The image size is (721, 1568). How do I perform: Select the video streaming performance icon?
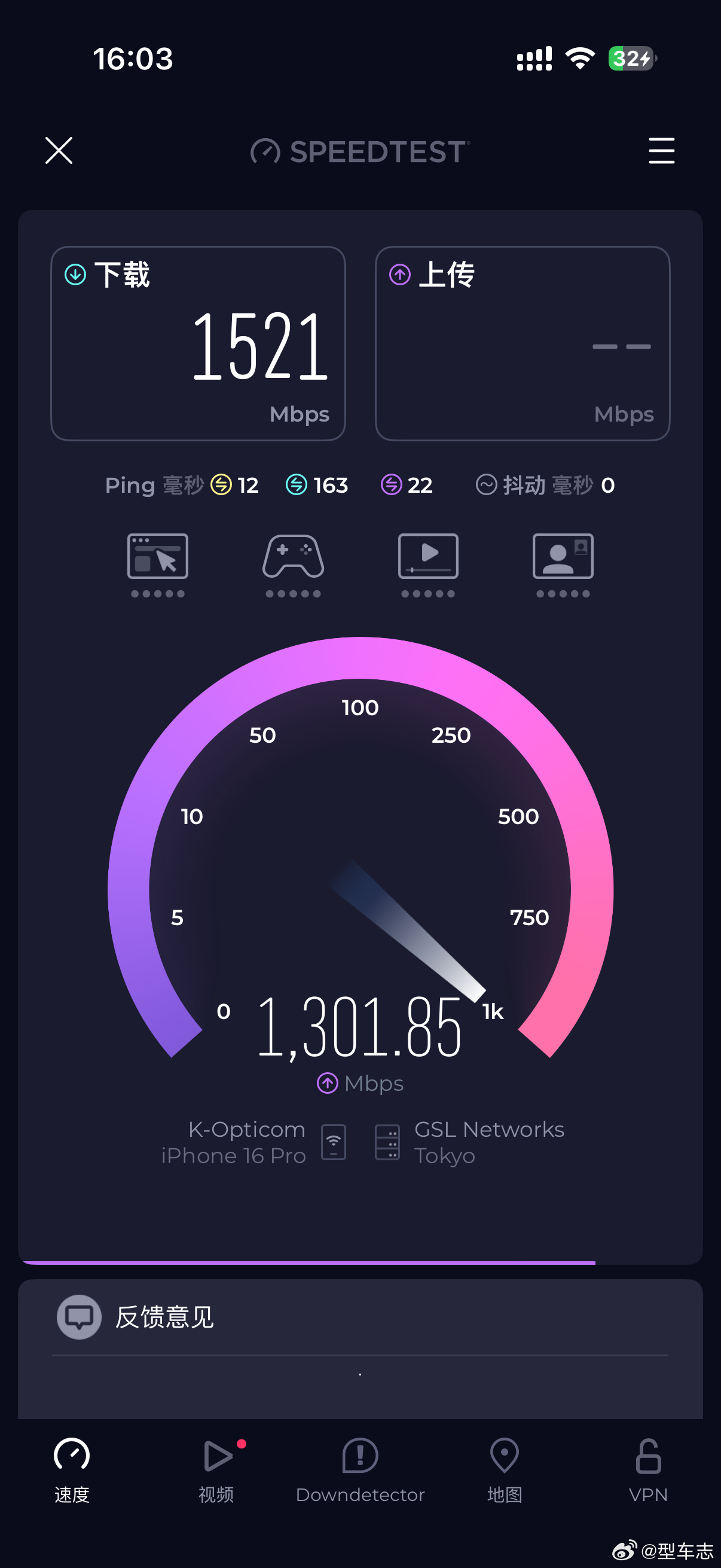tap(427, 557)
